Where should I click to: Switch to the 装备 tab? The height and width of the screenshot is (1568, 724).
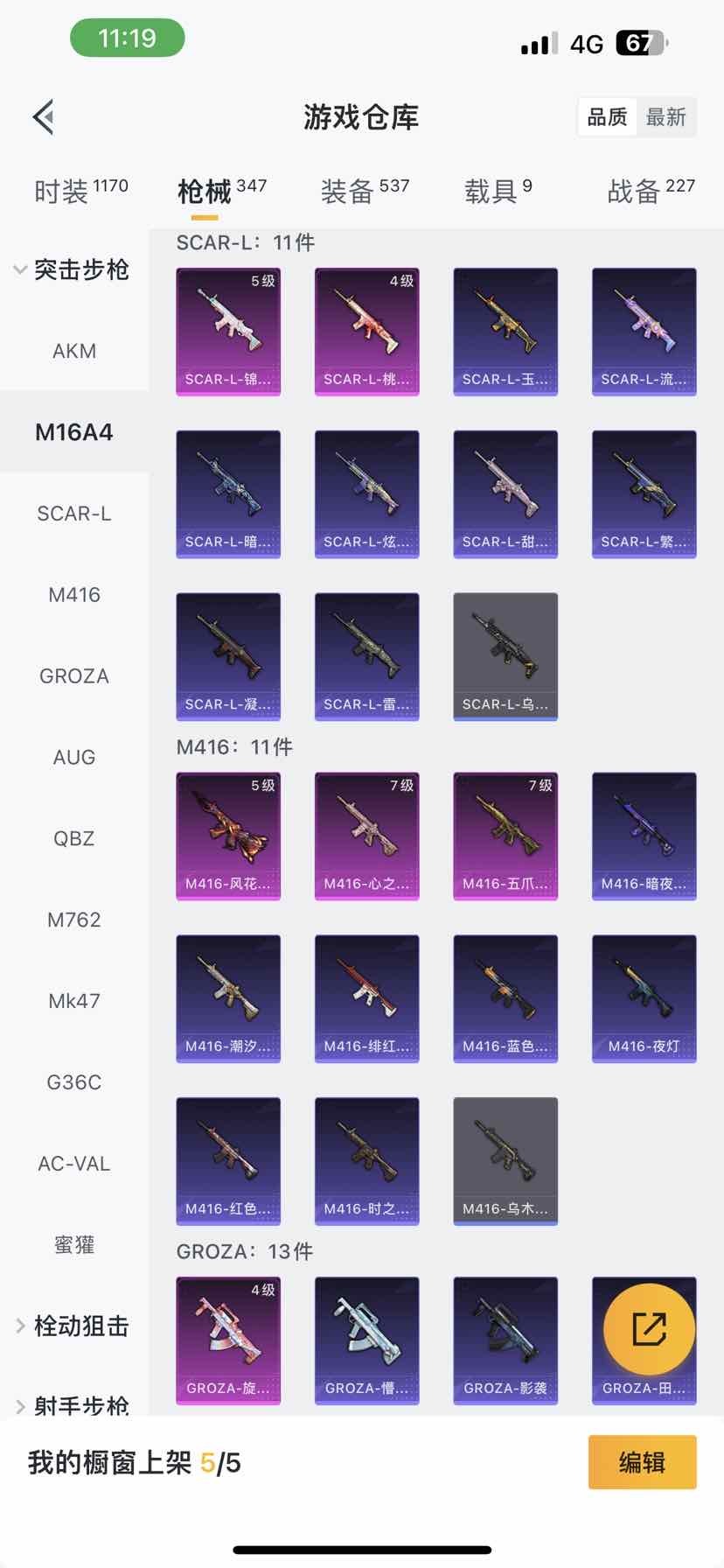point(365,190)
